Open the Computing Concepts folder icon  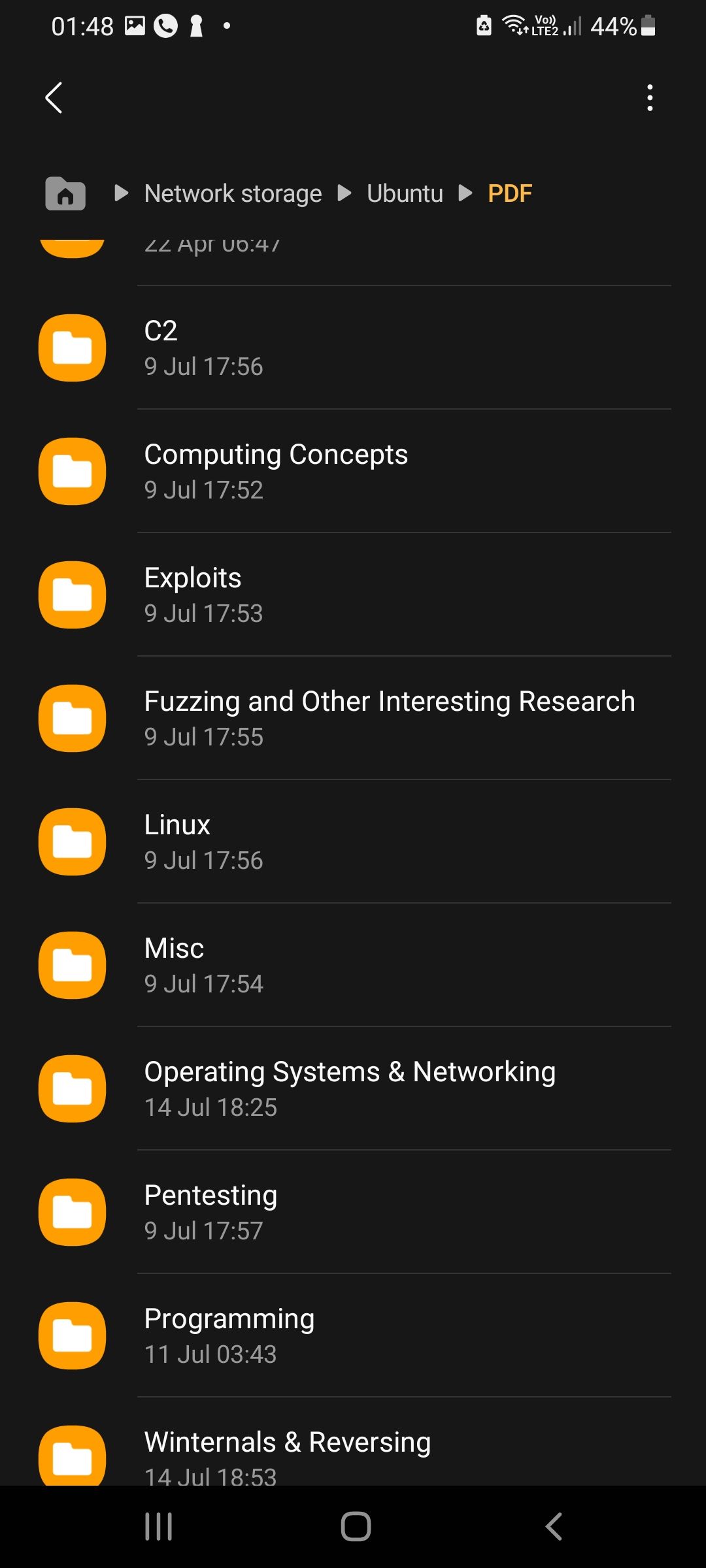(x=72, y=471)
